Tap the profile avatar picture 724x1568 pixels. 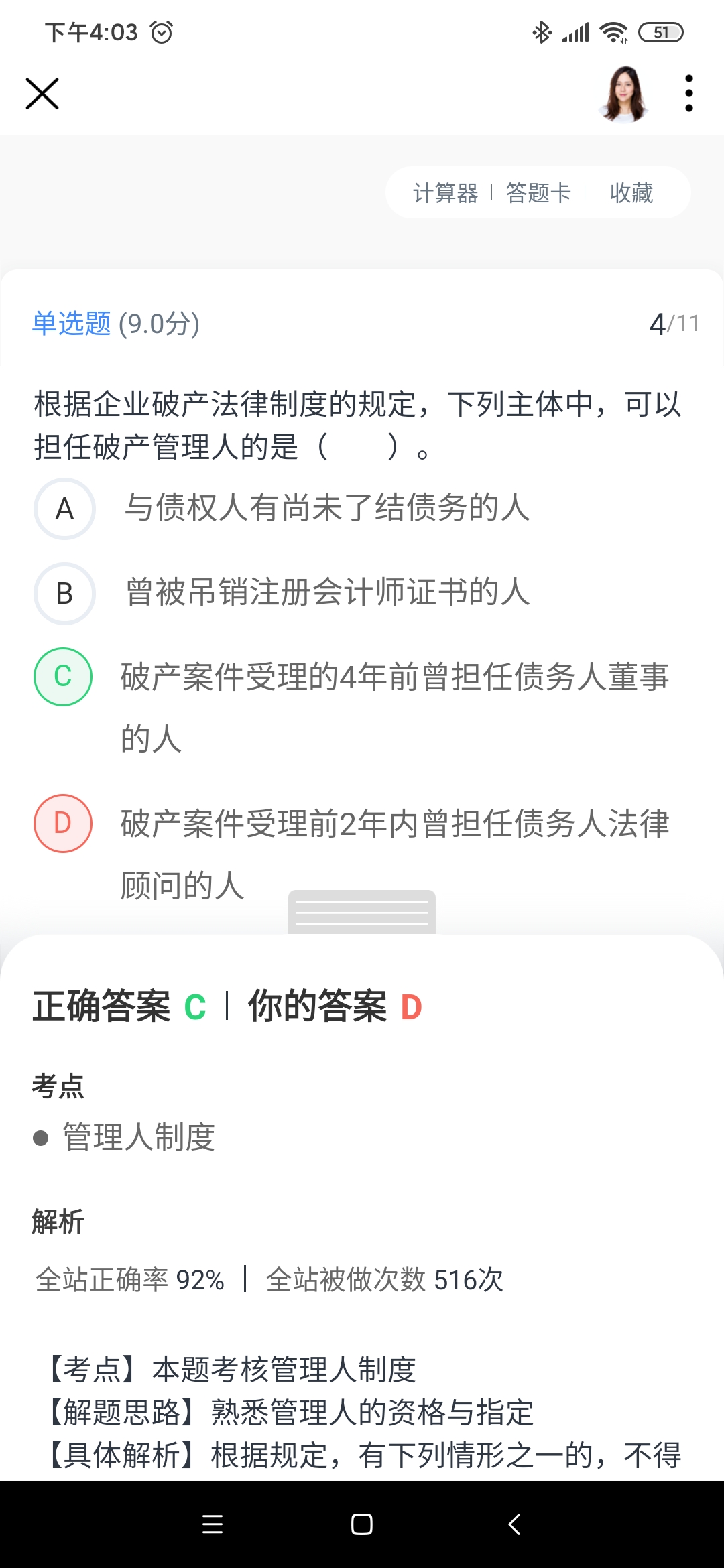624,94
